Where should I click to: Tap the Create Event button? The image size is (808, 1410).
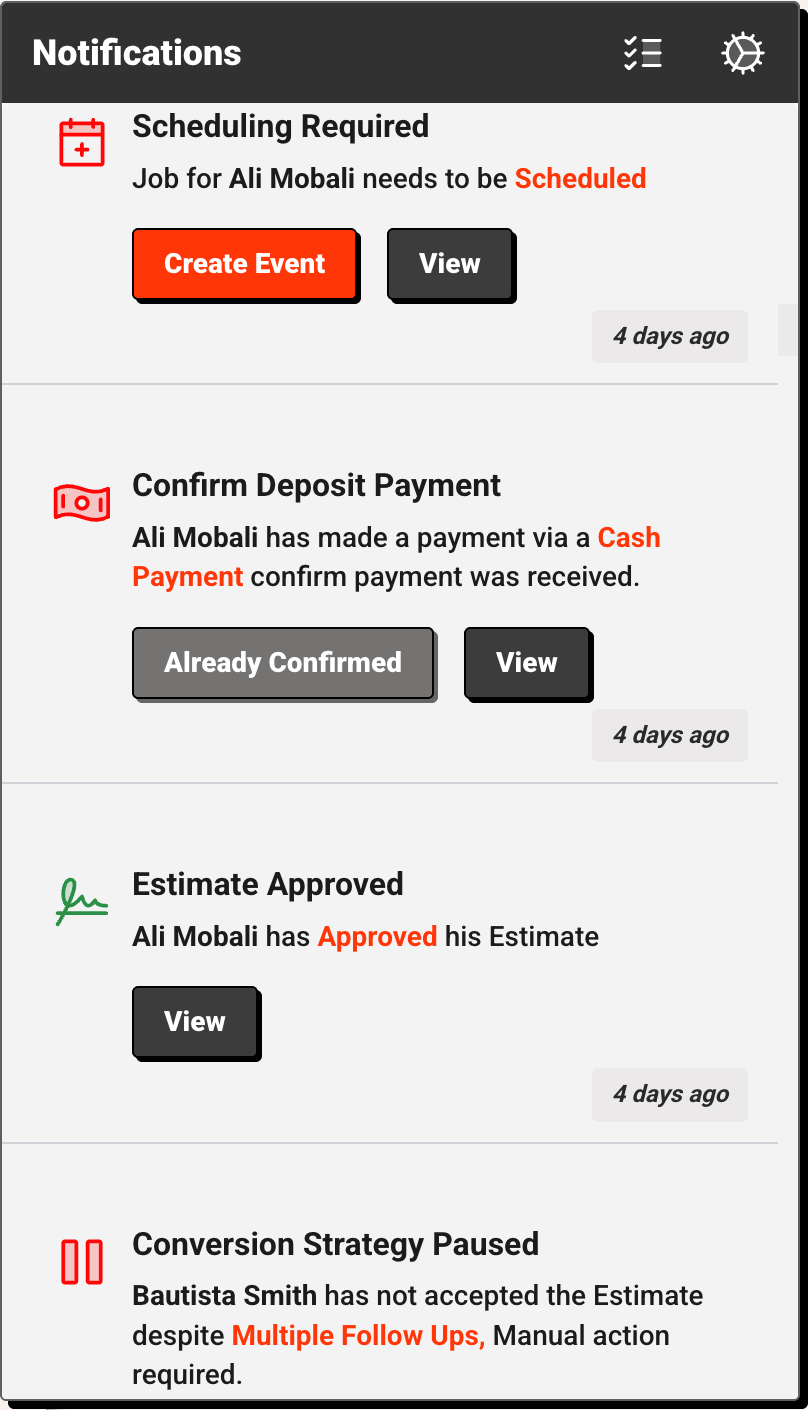pyautogui.click(x=245, y=264)
